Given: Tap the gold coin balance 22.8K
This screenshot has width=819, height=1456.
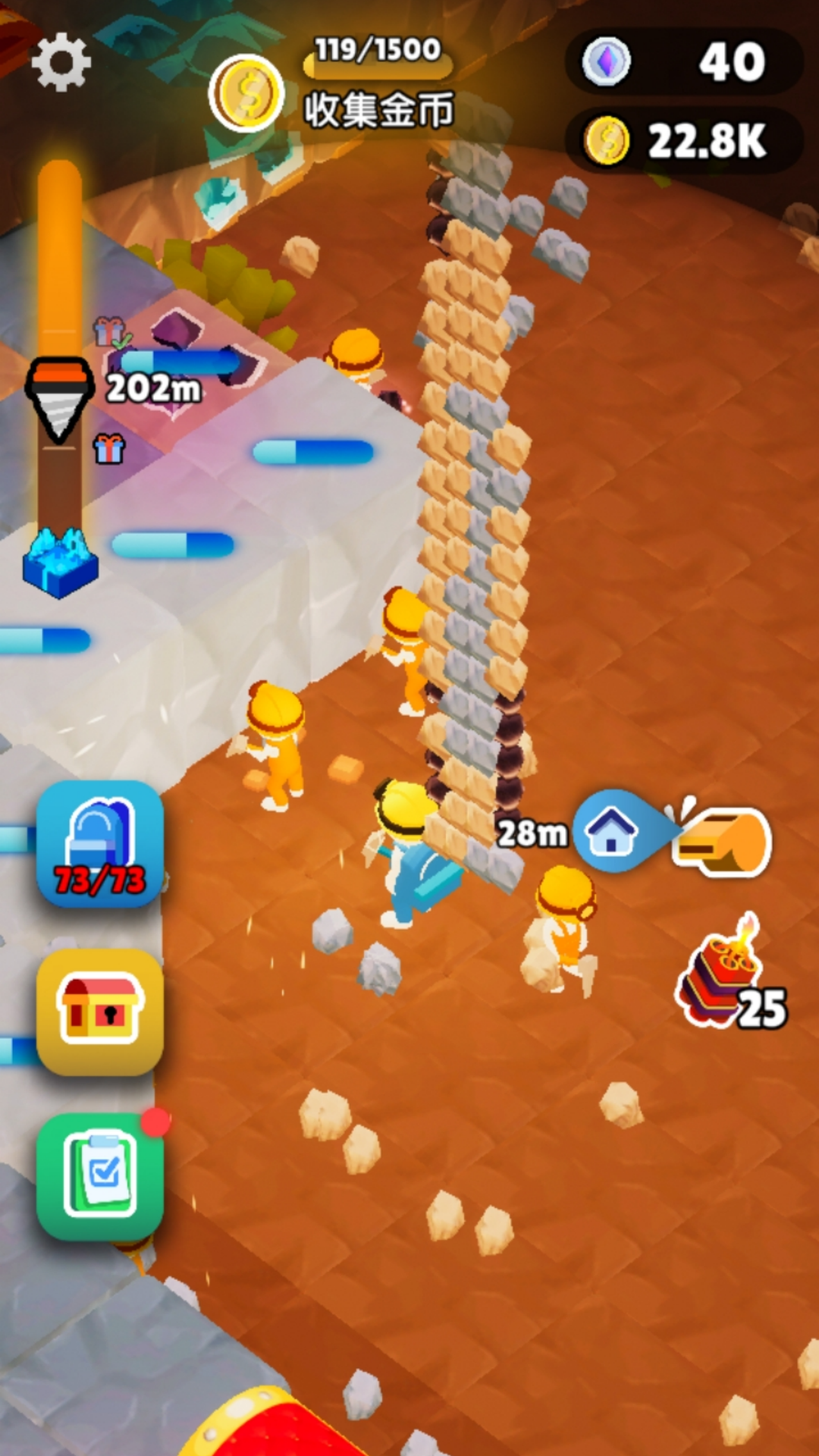Looking at the screenshot, I should 682,141.
